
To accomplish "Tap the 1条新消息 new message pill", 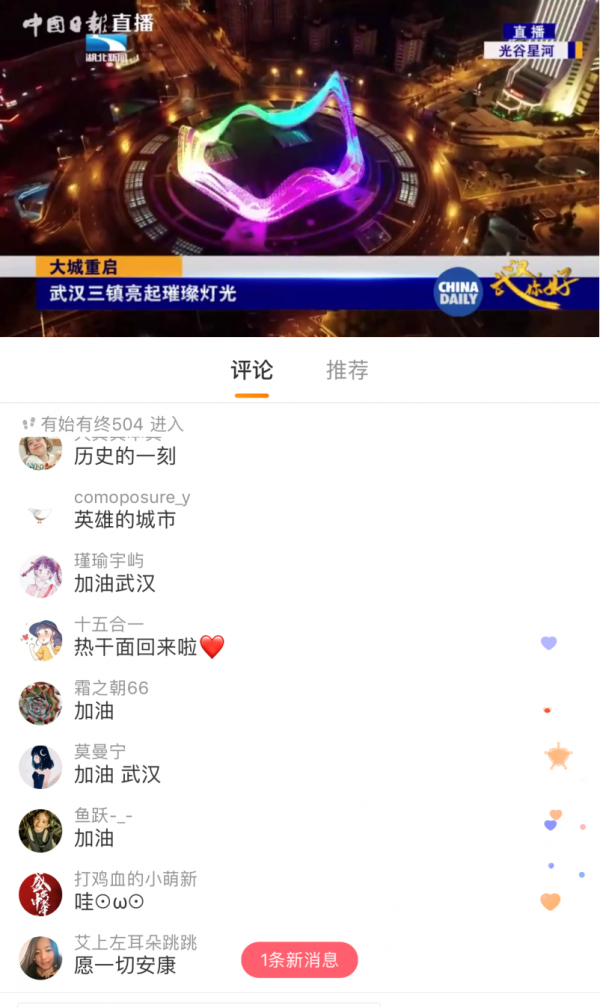I will coord(299,960).
